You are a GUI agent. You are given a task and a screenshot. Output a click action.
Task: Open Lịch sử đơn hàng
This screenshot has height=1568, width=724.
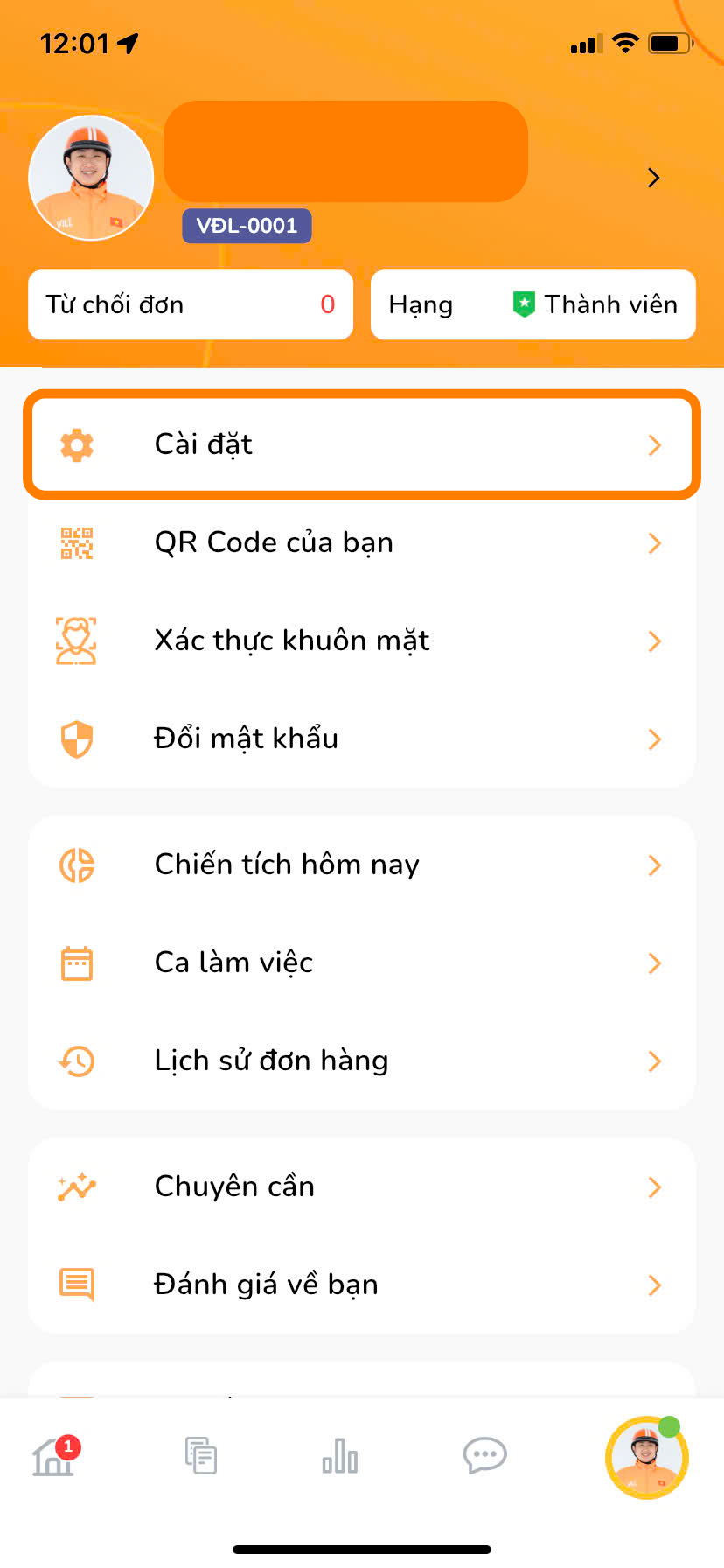tap(361, 1060)
